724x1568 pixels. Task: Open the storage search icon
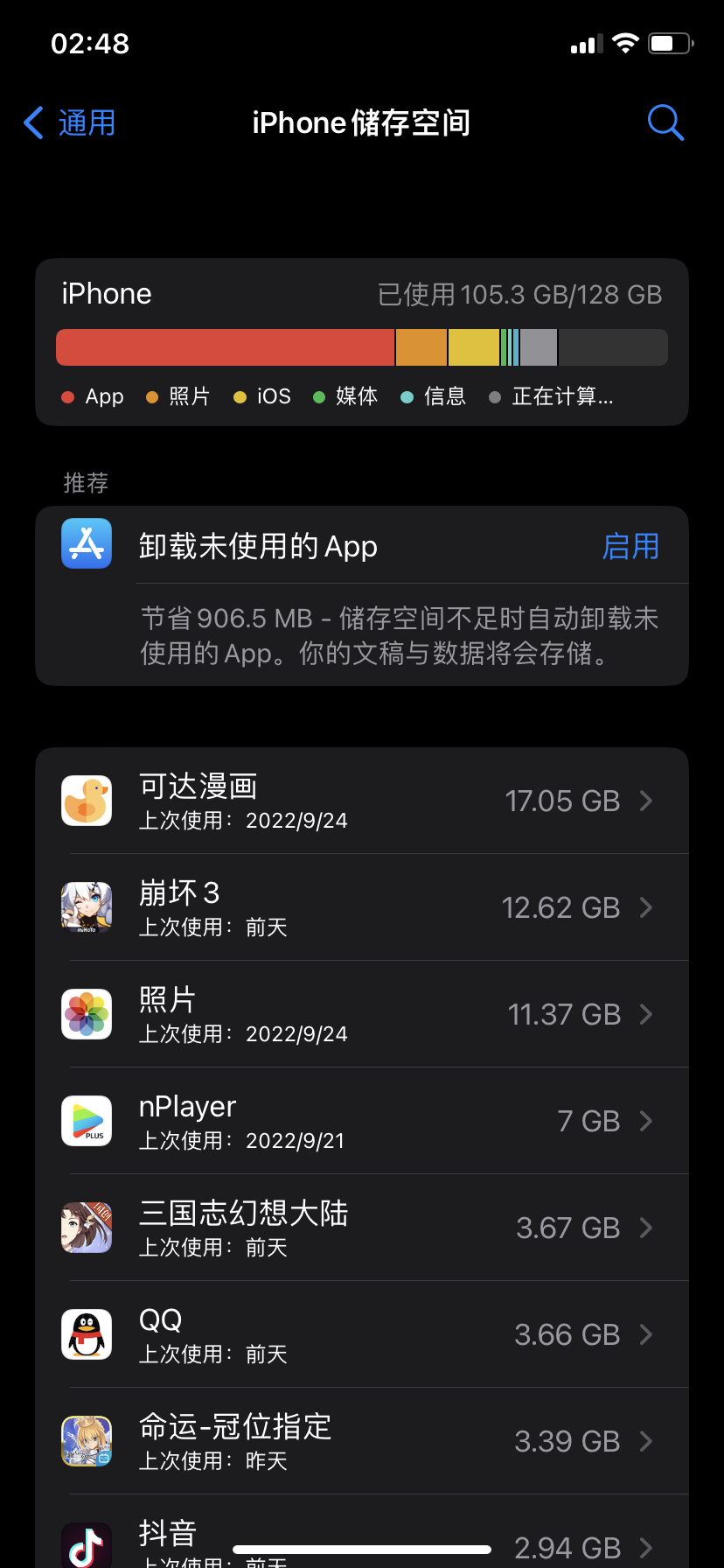click(x=665, y=123)
